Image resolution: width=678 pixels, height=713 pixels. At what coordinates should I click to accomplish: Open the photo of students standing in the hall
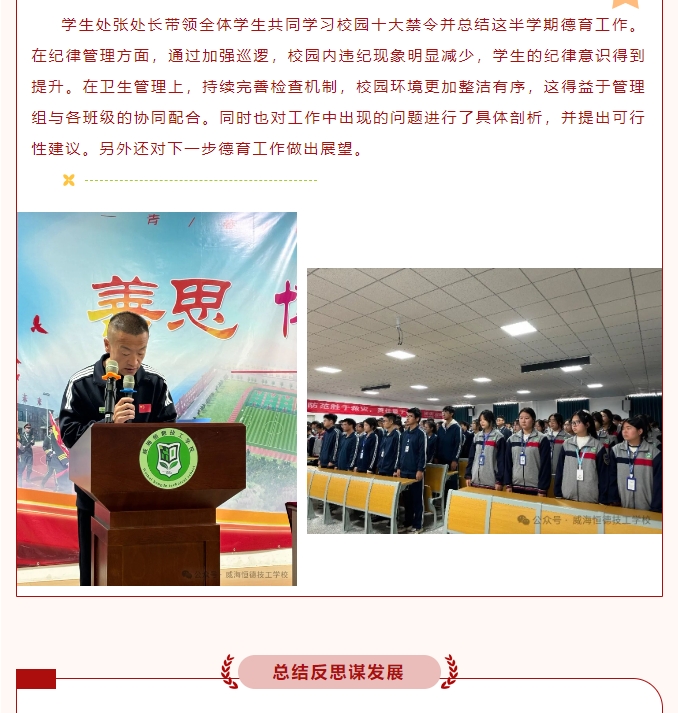(484, 400)
